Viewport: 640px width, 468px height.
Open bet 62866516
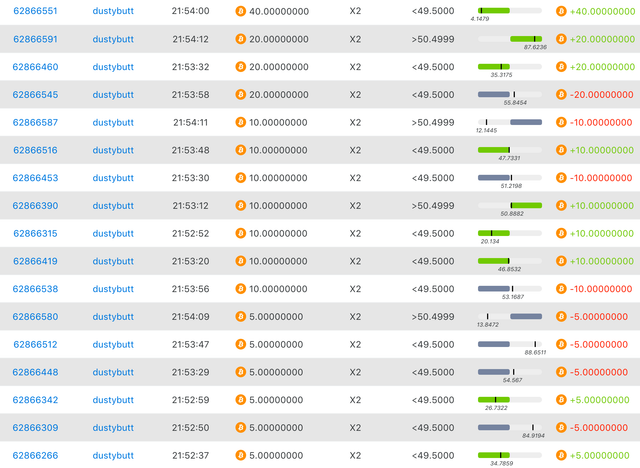click(35, 150)
